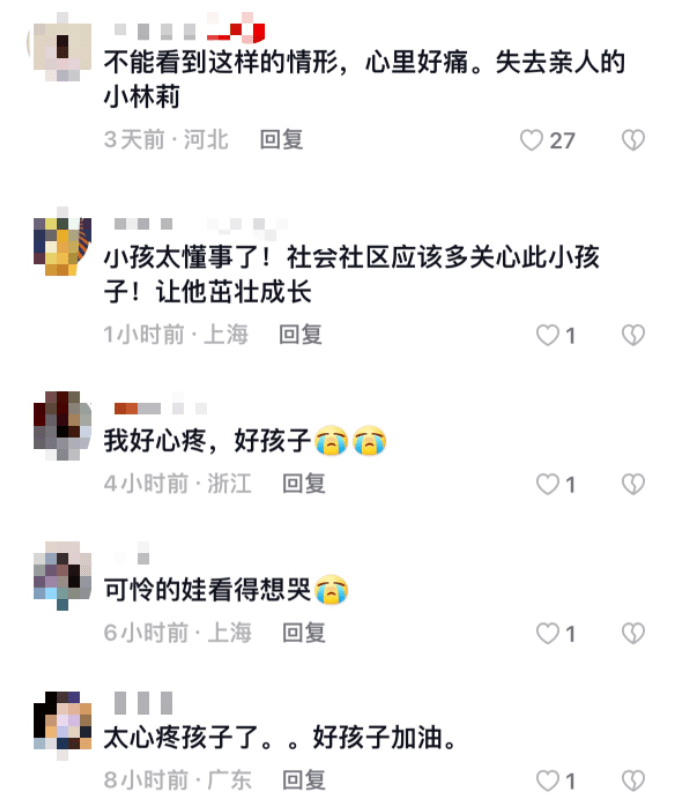
Task: Open avatar of the 河北 commenter
Action: (64, 44)
